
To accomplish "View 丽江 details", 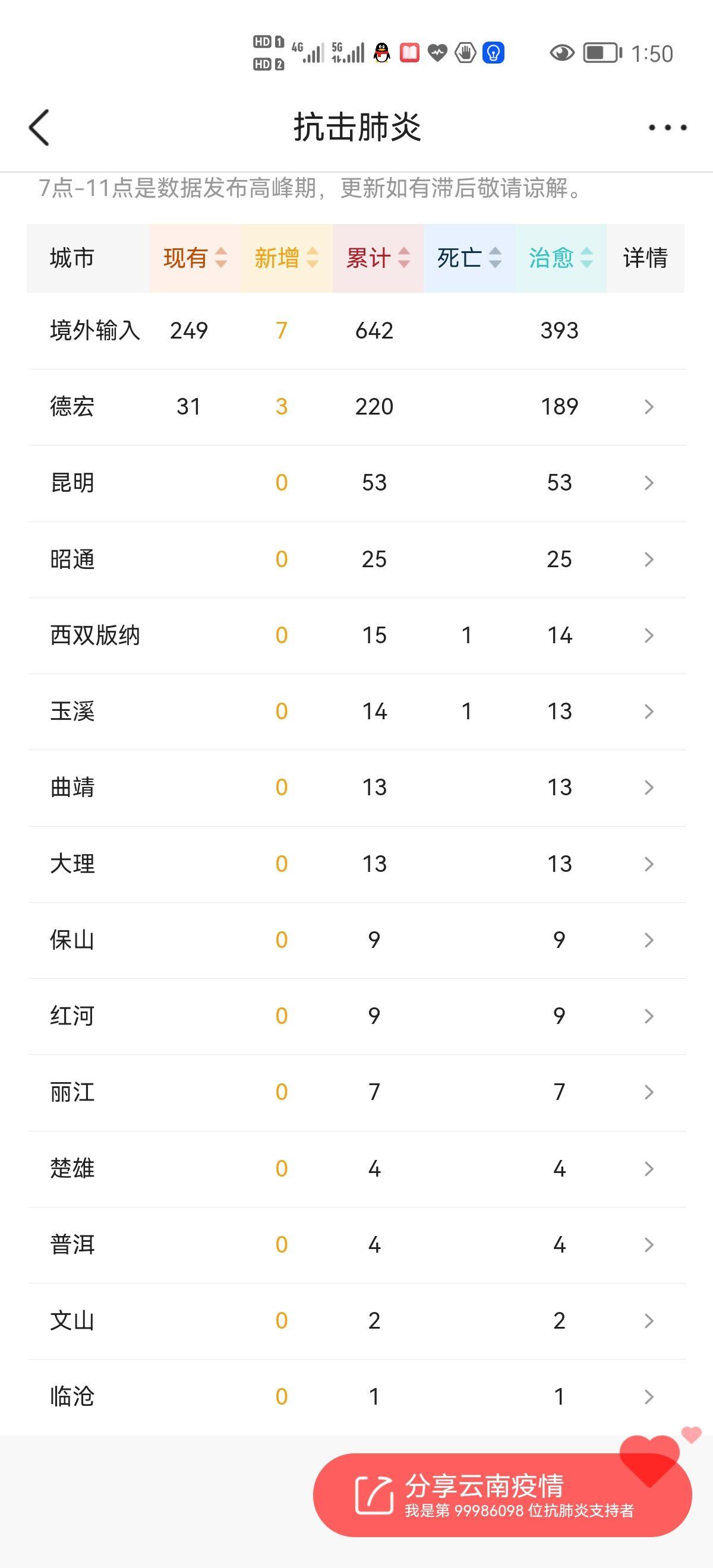I will 648,1093.
